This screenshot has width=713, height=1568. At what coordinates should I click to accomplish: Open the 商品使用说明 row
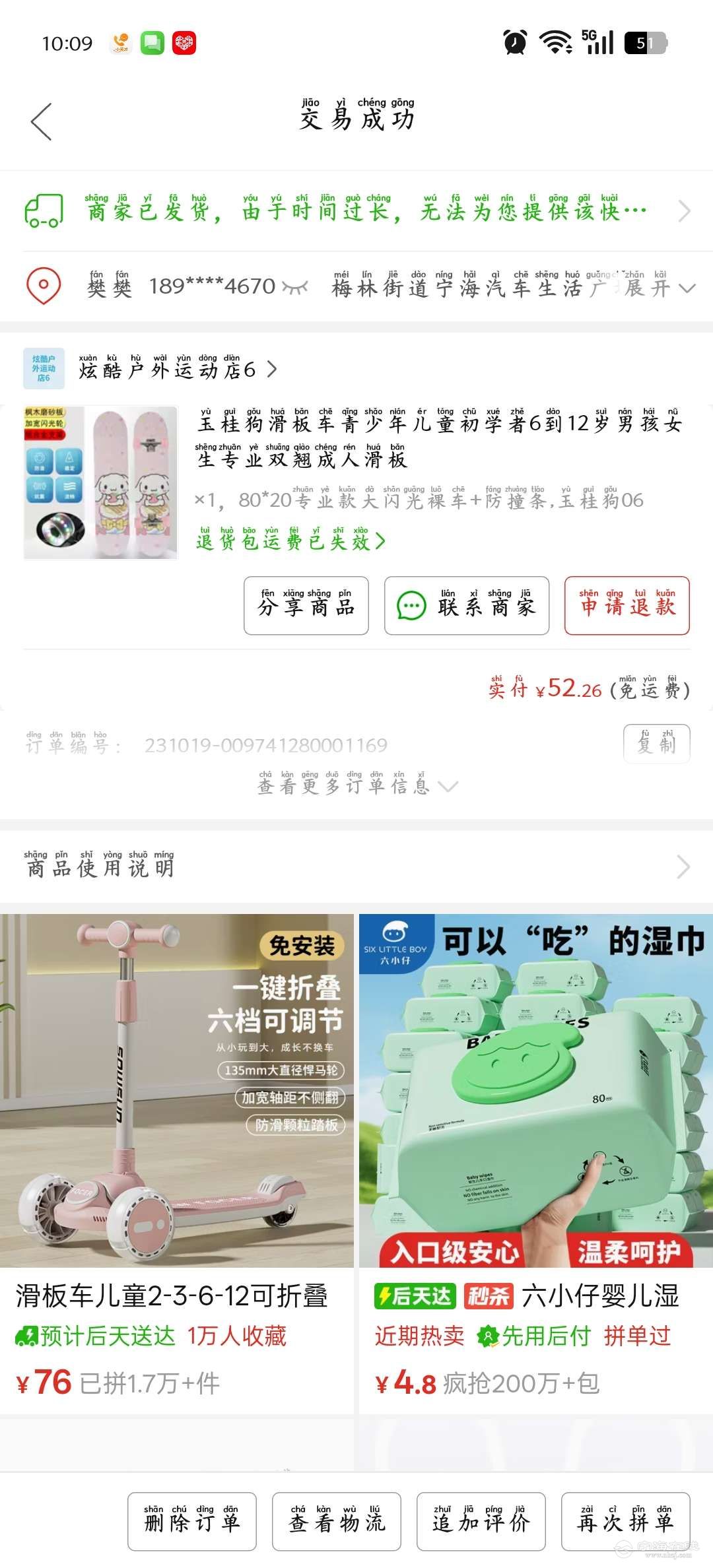coord(356,867)
